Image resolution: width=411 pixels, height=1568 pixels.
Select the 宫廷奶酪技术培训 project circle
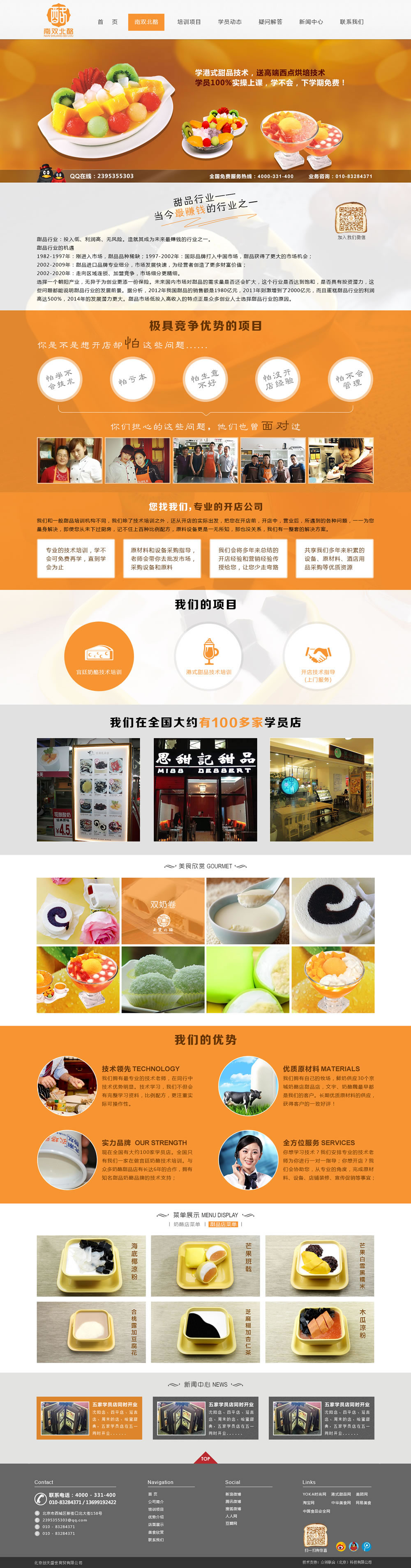click(x=99, y=656)
